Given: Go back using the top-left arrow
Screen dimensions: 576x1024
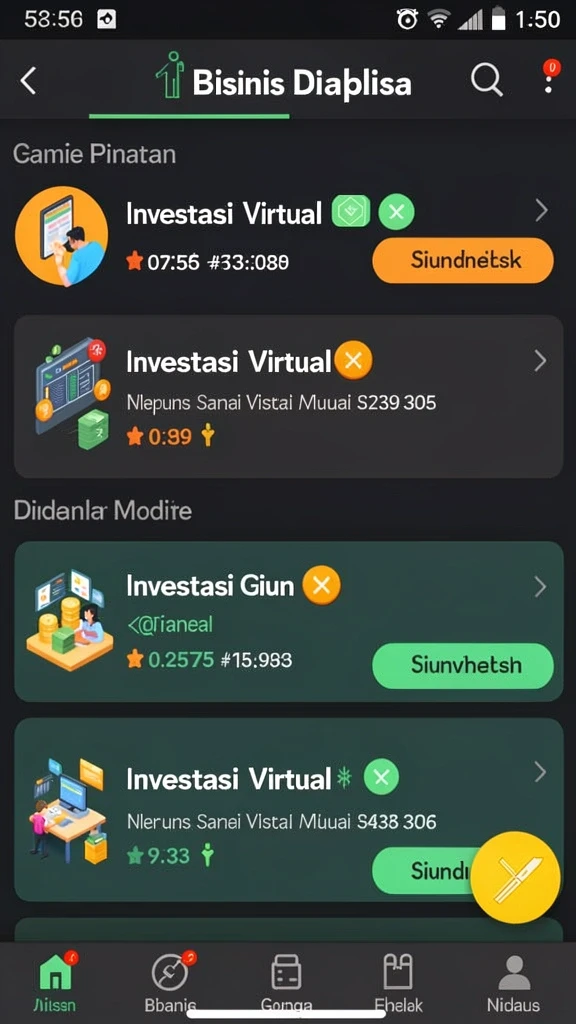Looking at the screenshot, I should pyautogui.click(x=28, y=82).
